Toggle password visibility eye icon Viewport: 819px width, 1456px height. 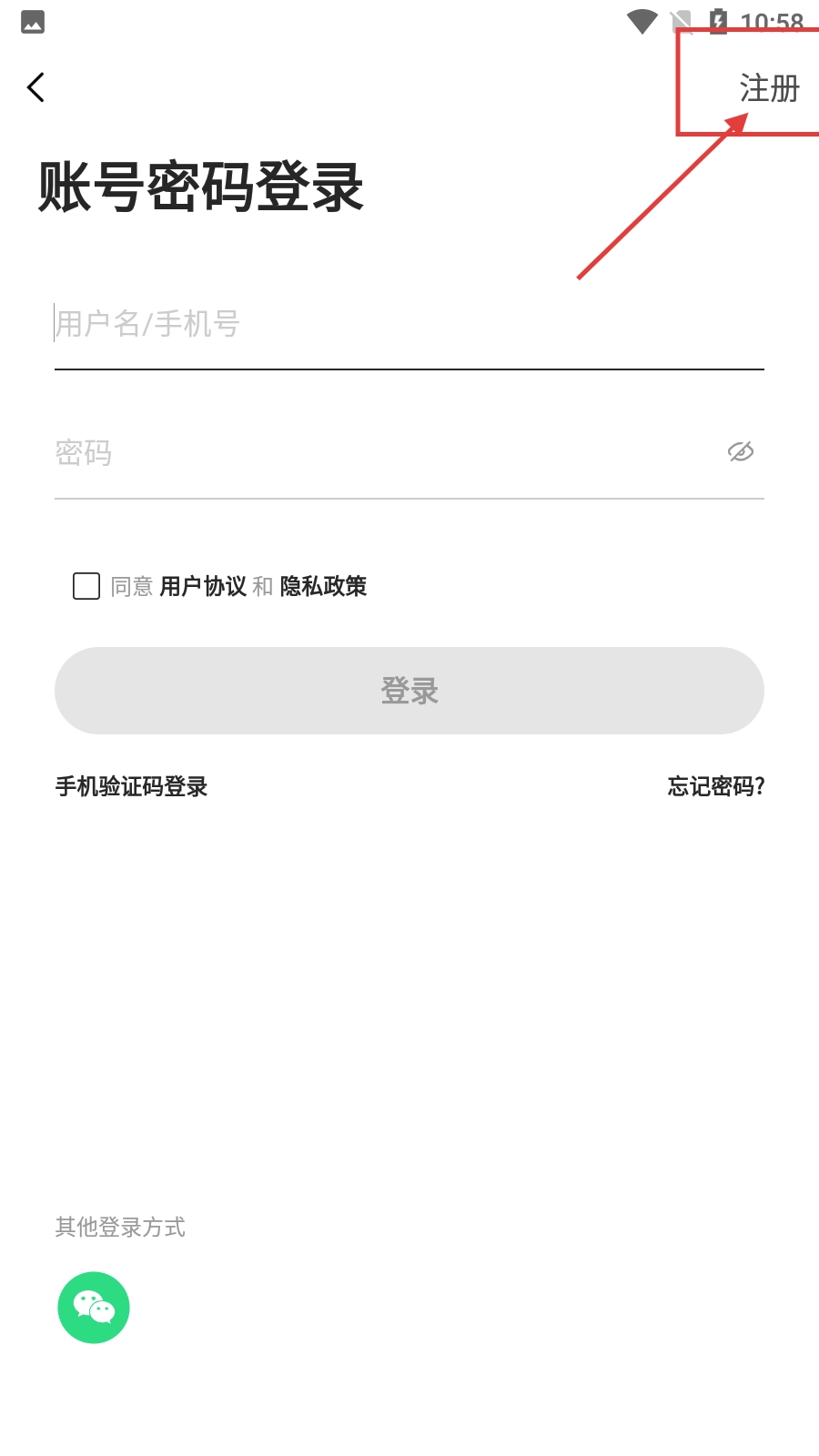(741, 451)
